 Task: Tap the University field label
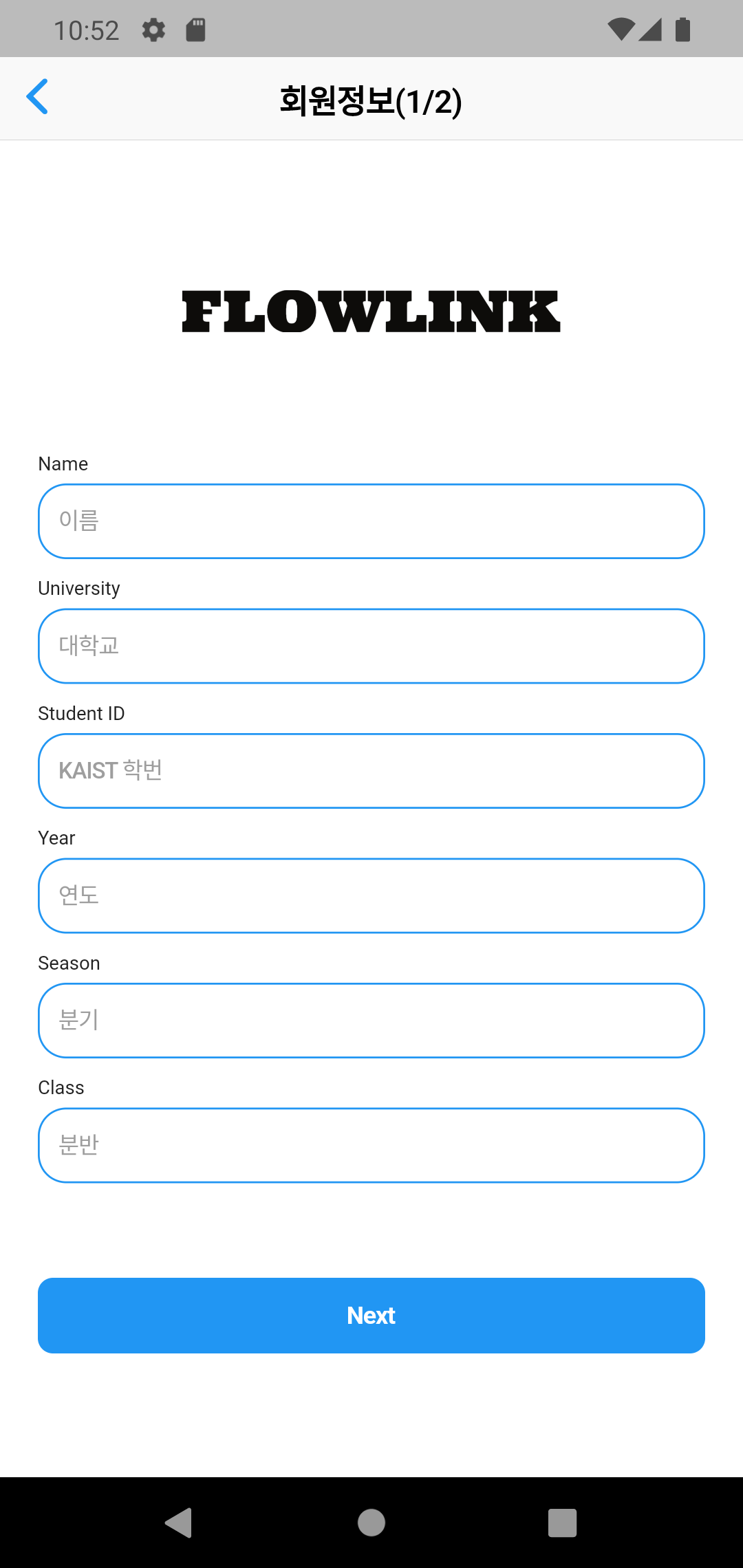click(78, 588)
